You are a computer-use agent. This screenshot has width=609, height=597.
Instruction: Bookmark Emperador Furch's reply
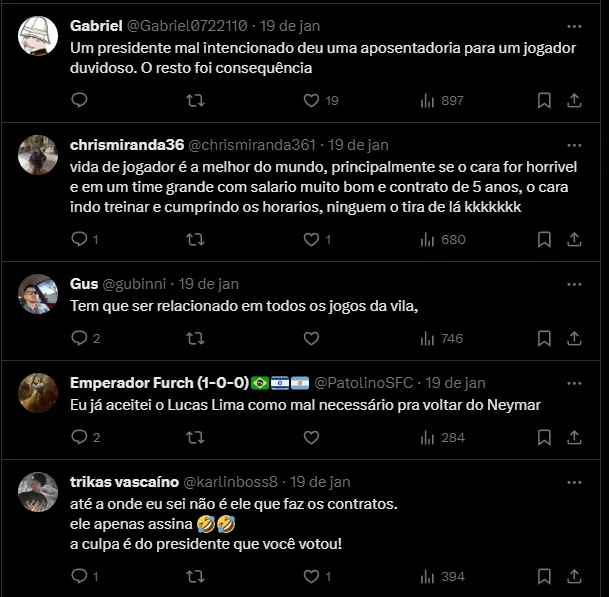(x=544, y=437)
